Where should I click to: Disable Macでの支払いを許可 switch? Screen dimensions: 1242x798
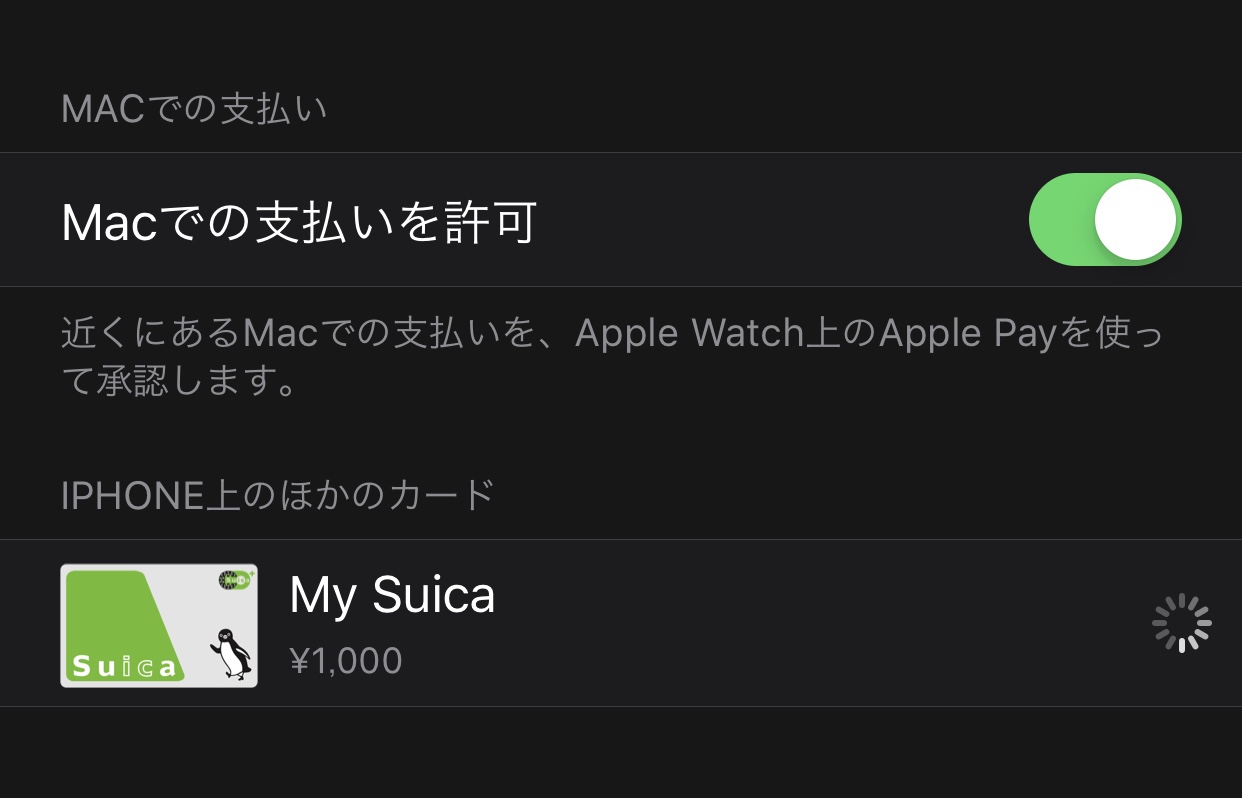[x=1104, y=220]
